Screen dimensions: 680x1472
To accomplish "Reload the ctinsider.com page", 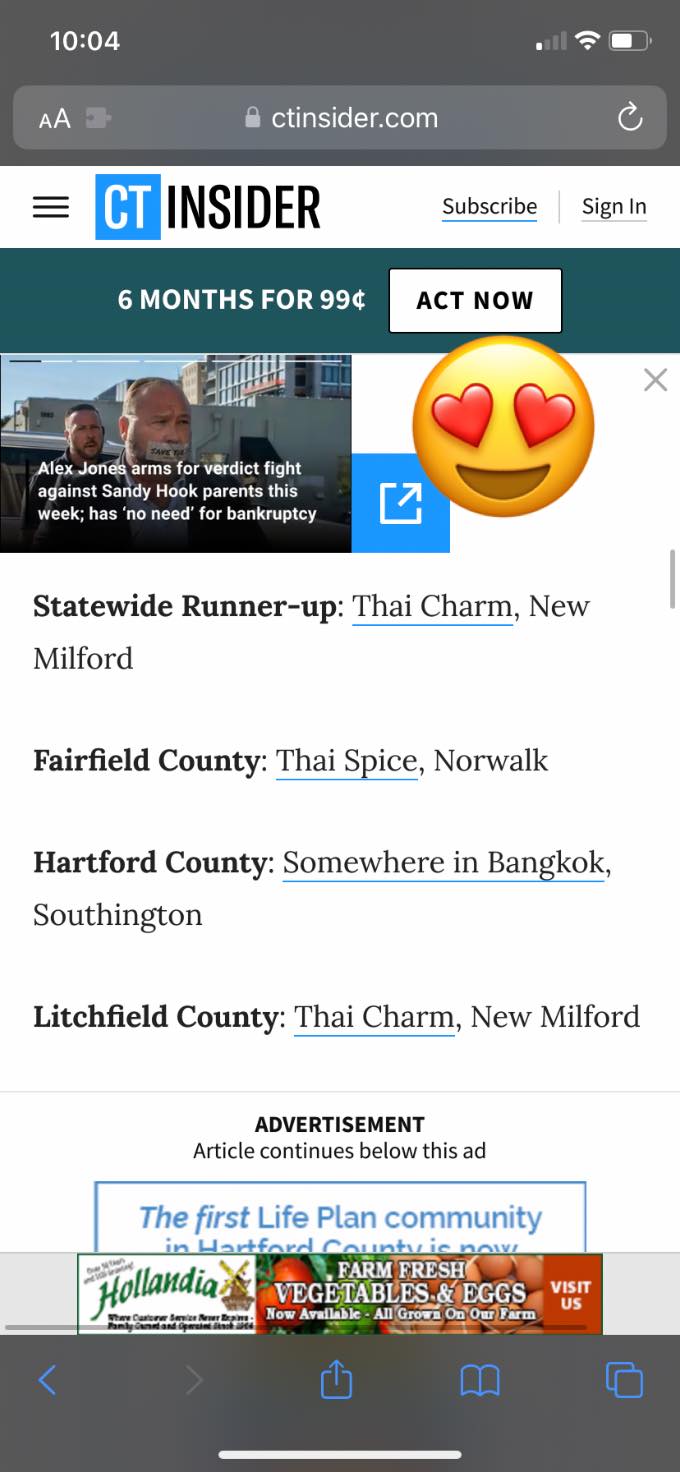I will [629, 118].
